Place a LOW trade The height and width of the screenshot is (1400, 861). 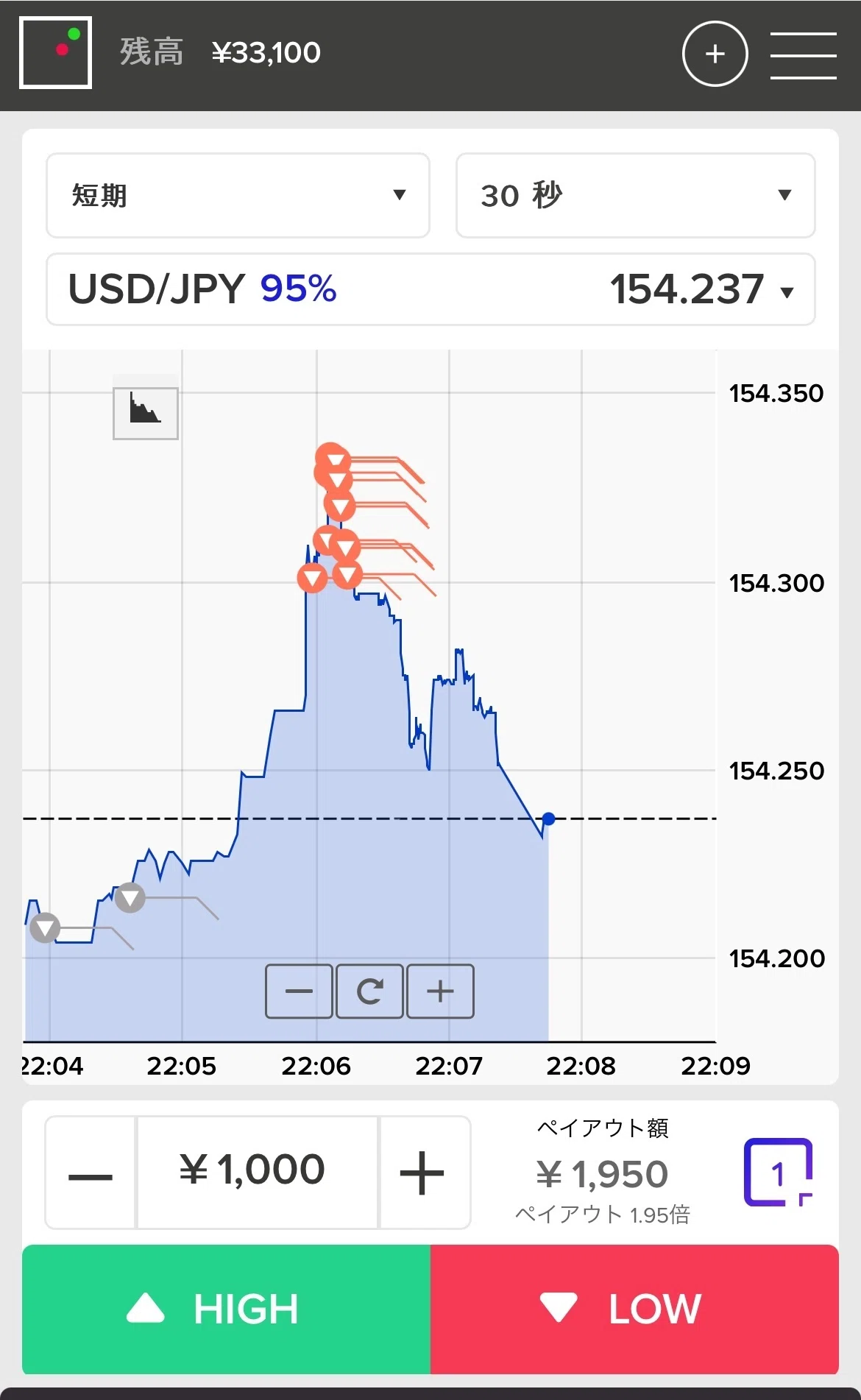634,1308
